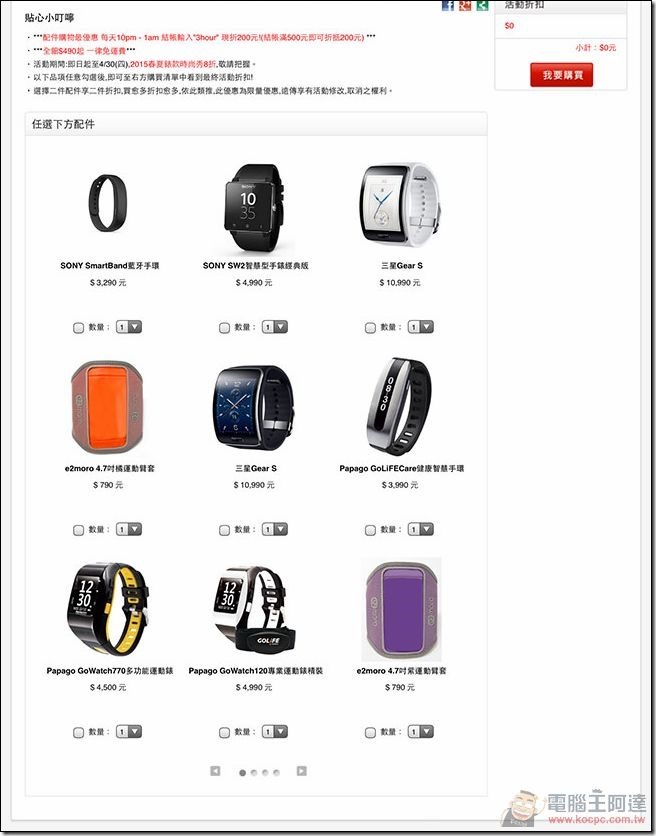Open quantity dropdown for SONY SW2智慧型手錶經典版
This screenshot has width=656, height=836.
[274, 327]
